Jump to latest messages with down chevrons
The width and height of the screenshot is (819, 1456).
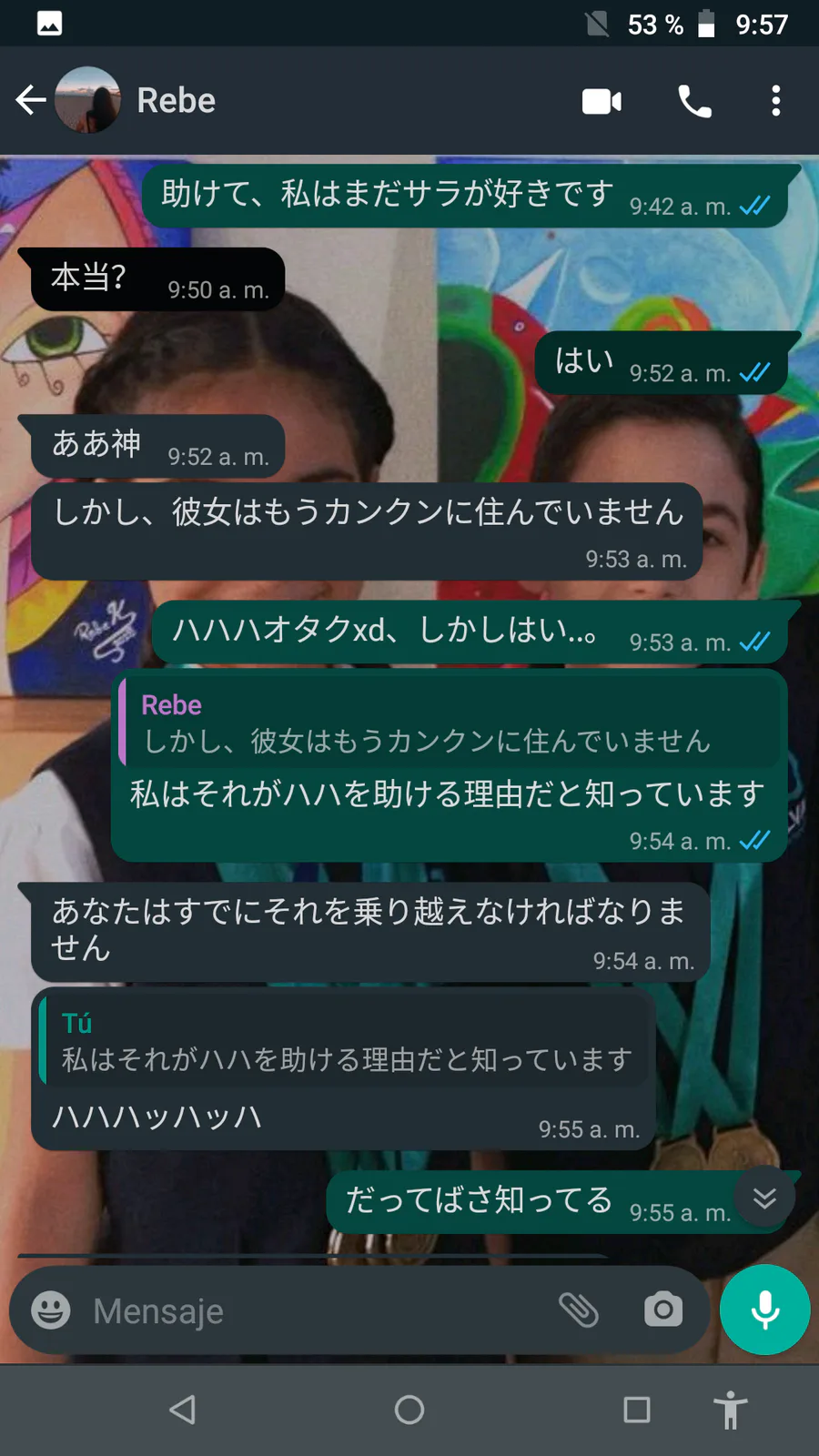pos(764,1198)
